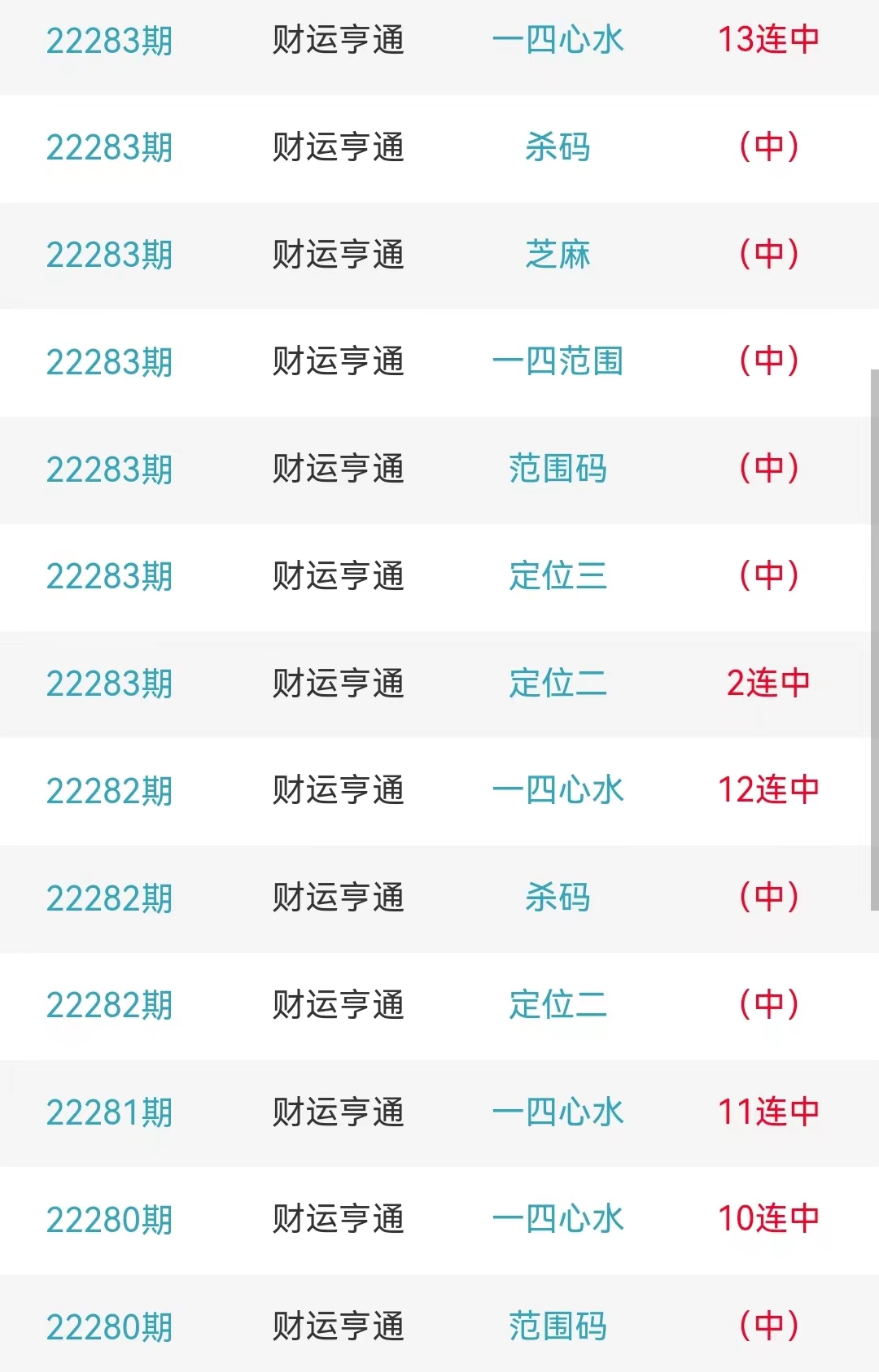This screenshot has width=879, height=1372.
Task: Tap the 22282期 定位二 entry
Action: pyautogui.click(x=558, y=1005)
